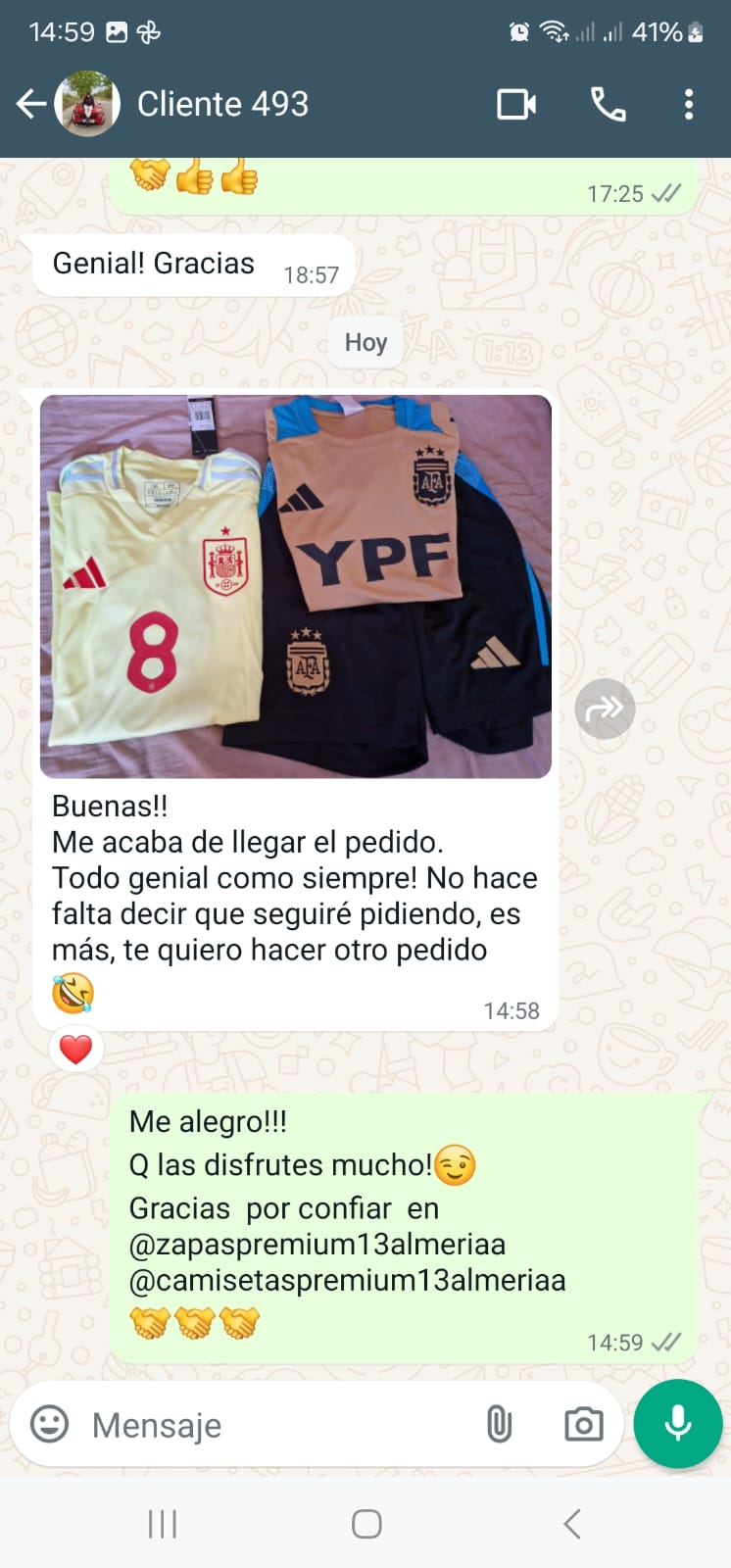
Task: Open the overflow menu
Action: click(689, 104)
